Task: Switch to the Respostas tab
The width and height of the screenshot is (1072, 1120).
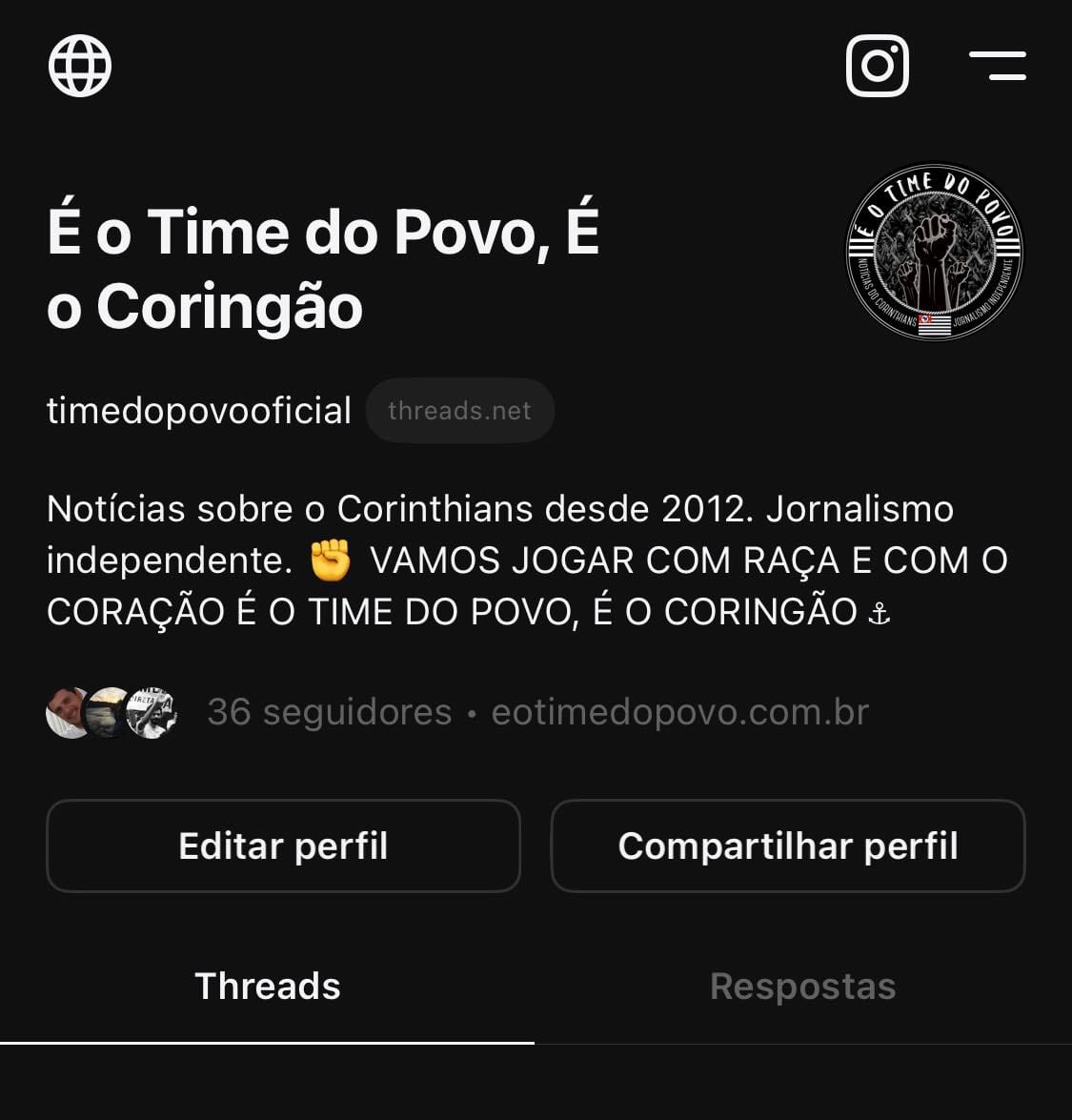Action: [x=802, y=987]
